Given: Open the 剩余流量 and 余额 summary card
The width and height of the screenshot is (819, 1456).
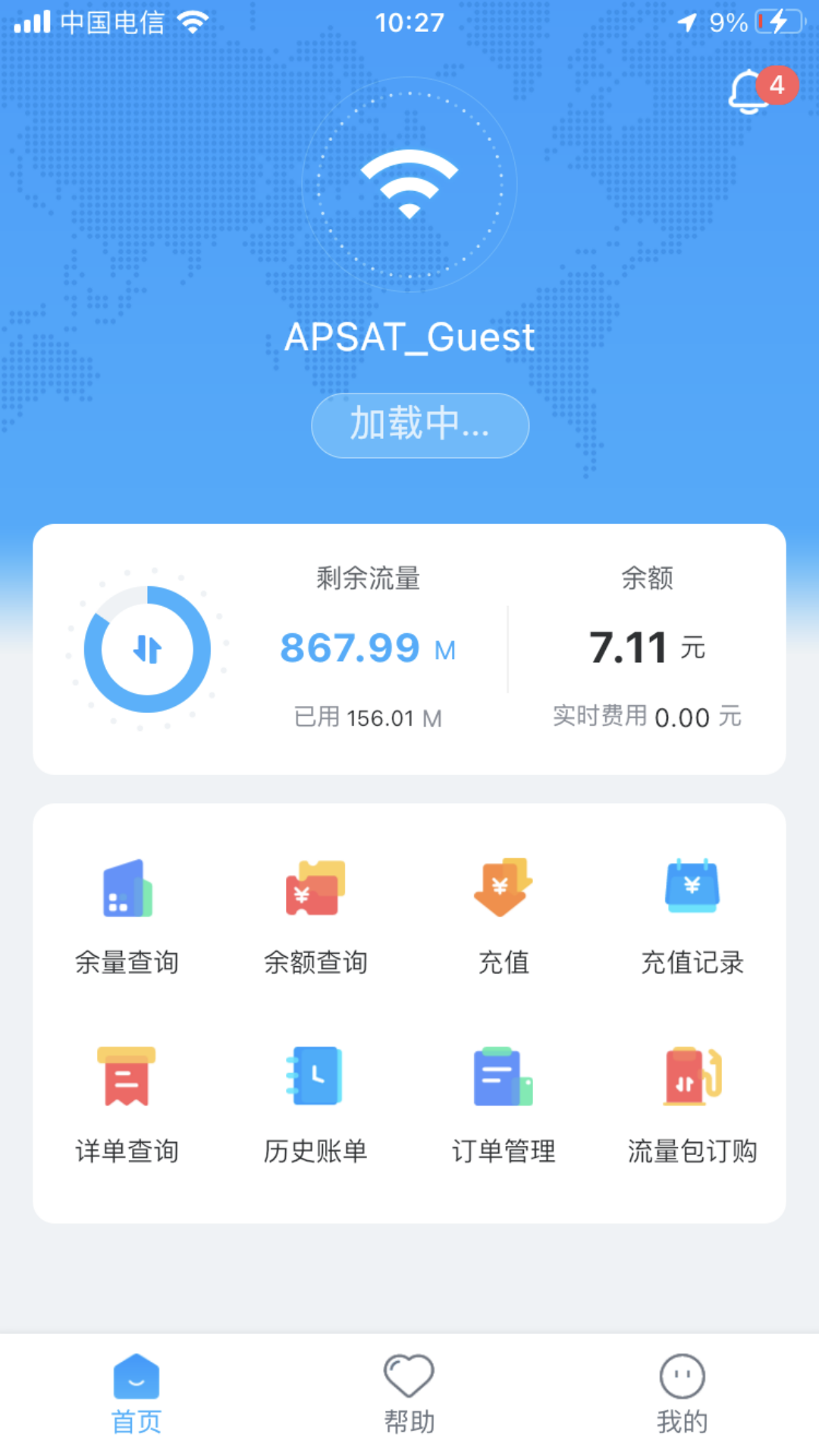Looking at the screenshot, I should coord(409,649).
